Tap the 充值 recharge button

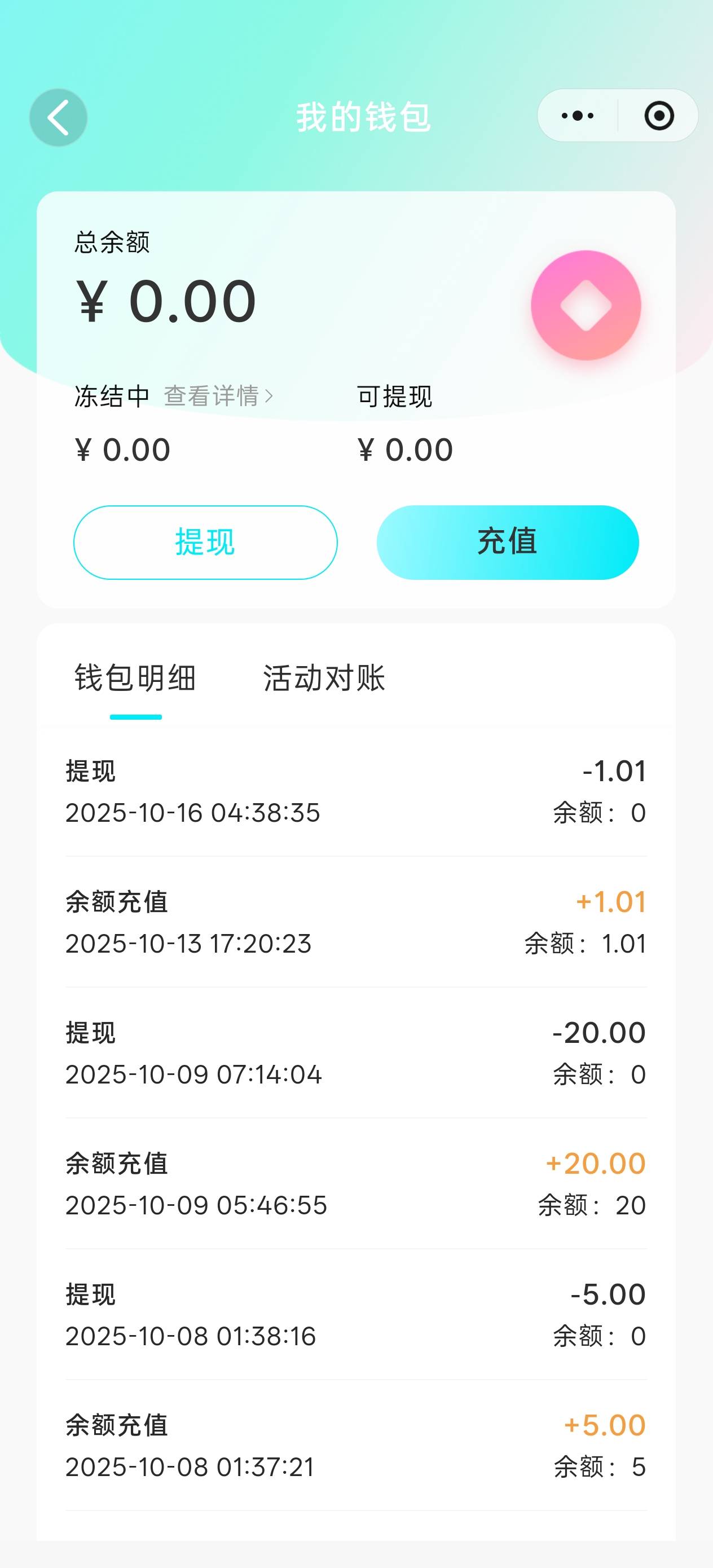coord(507,543)
